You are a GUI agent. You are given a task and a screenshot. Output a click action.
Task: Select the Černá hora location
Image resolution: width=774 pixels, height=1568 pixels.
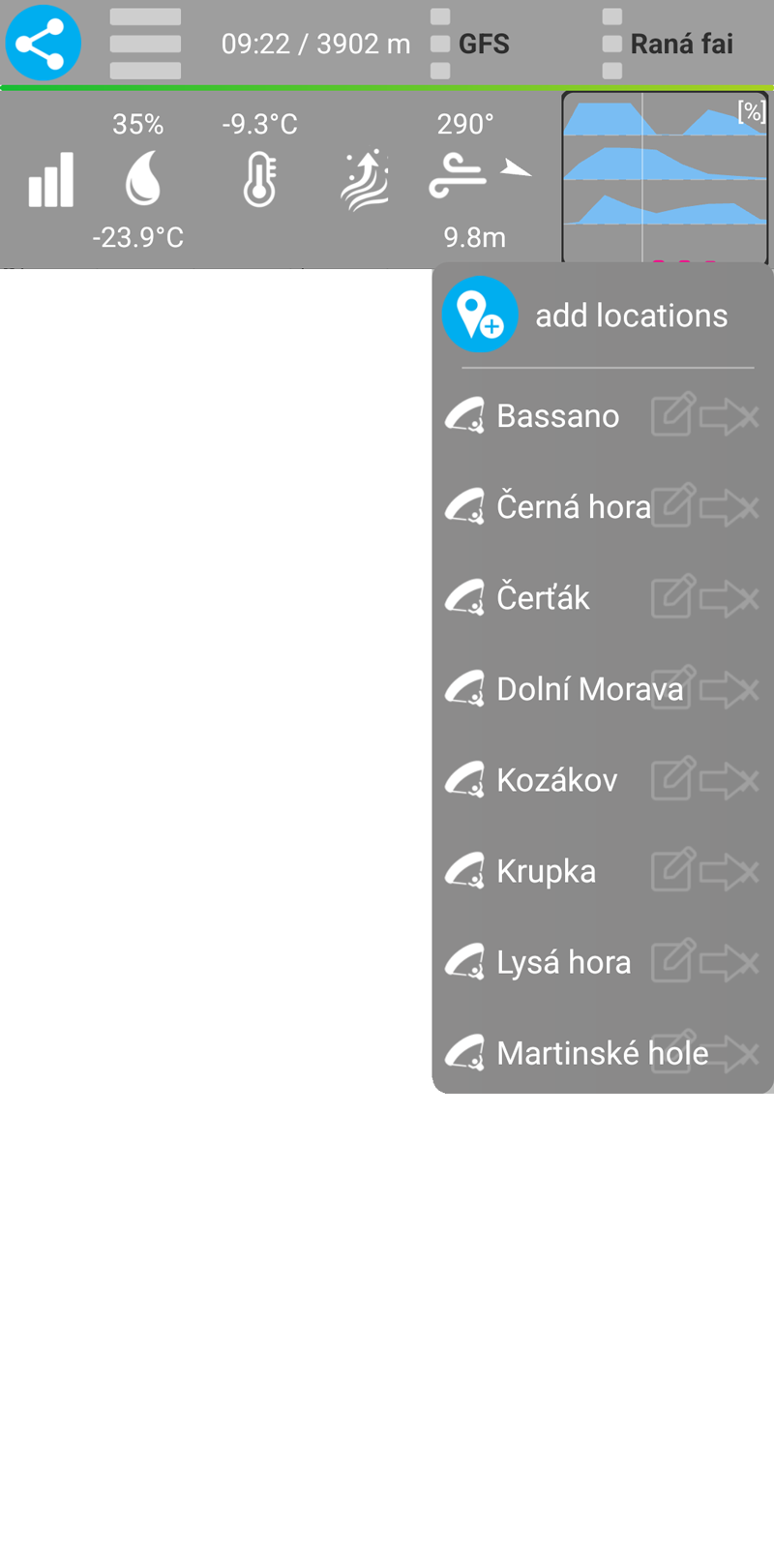pyautogui.click(x=571, y=507)
